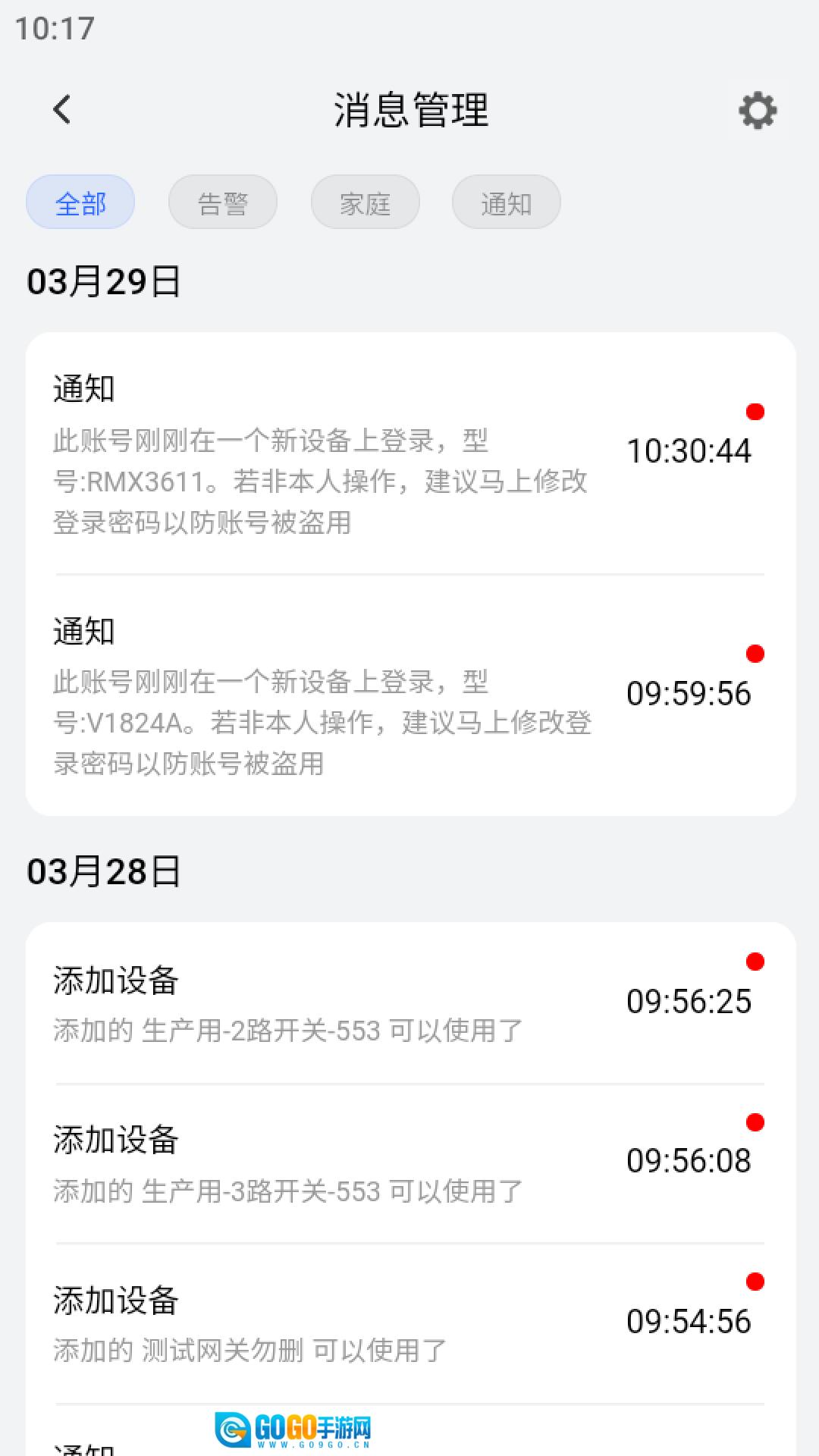Click the red unread dot on 10:30:44 notification
The image size is (819, 1456).
pos(755,412)
